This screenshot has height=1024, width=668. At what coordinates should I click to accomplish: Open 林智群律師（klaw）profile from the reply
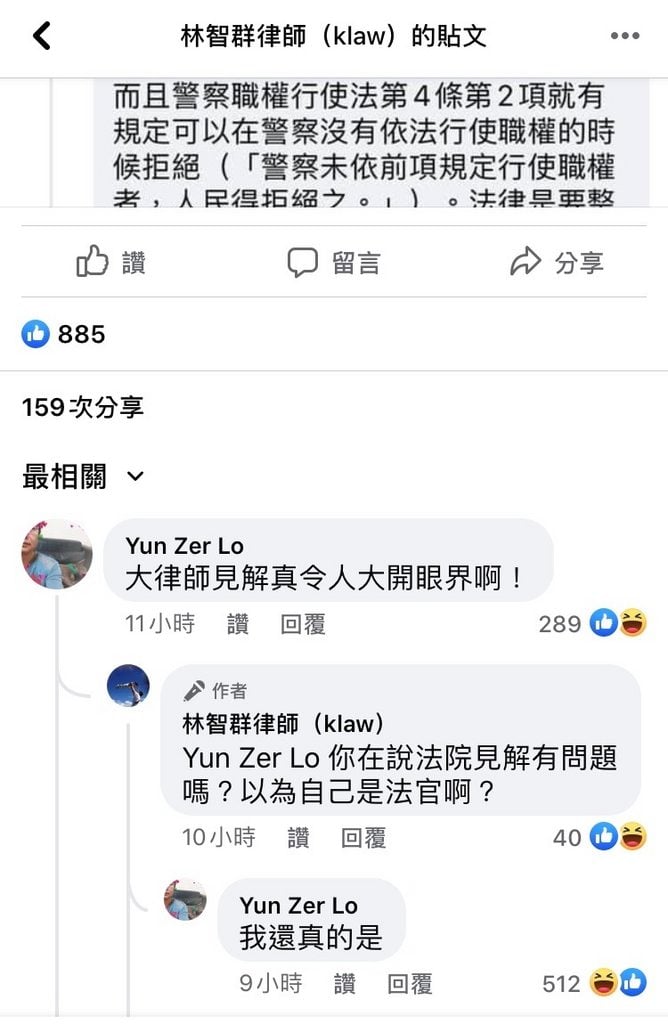tap(283, 724)
